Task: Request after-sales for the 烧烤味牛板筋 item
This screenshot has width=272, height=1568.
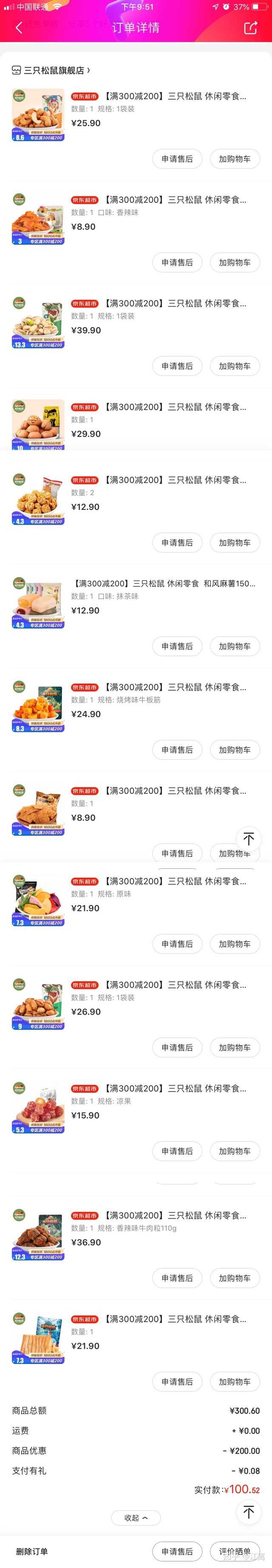Action: coord(177,750)
